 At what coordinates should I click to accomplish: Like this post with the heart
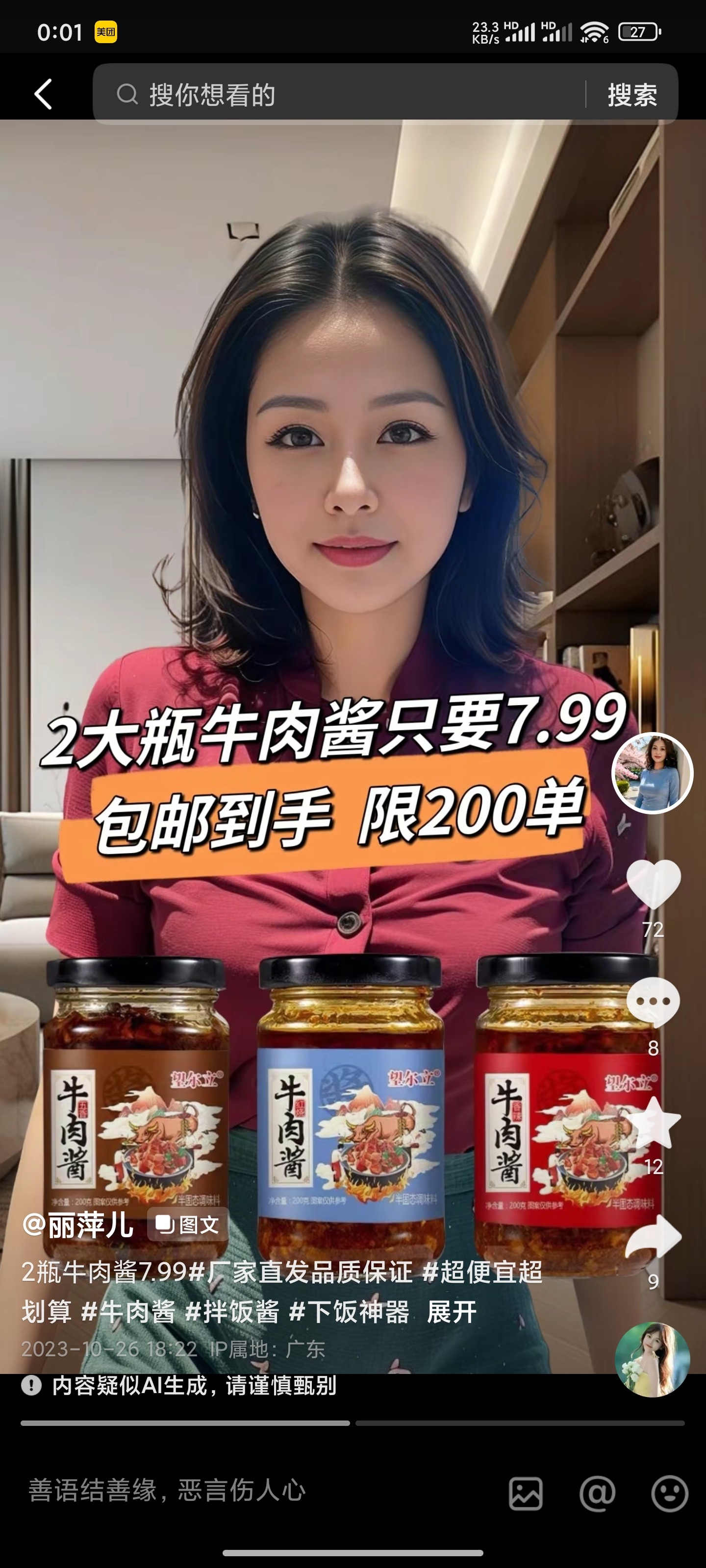click(x=653, y=884)
